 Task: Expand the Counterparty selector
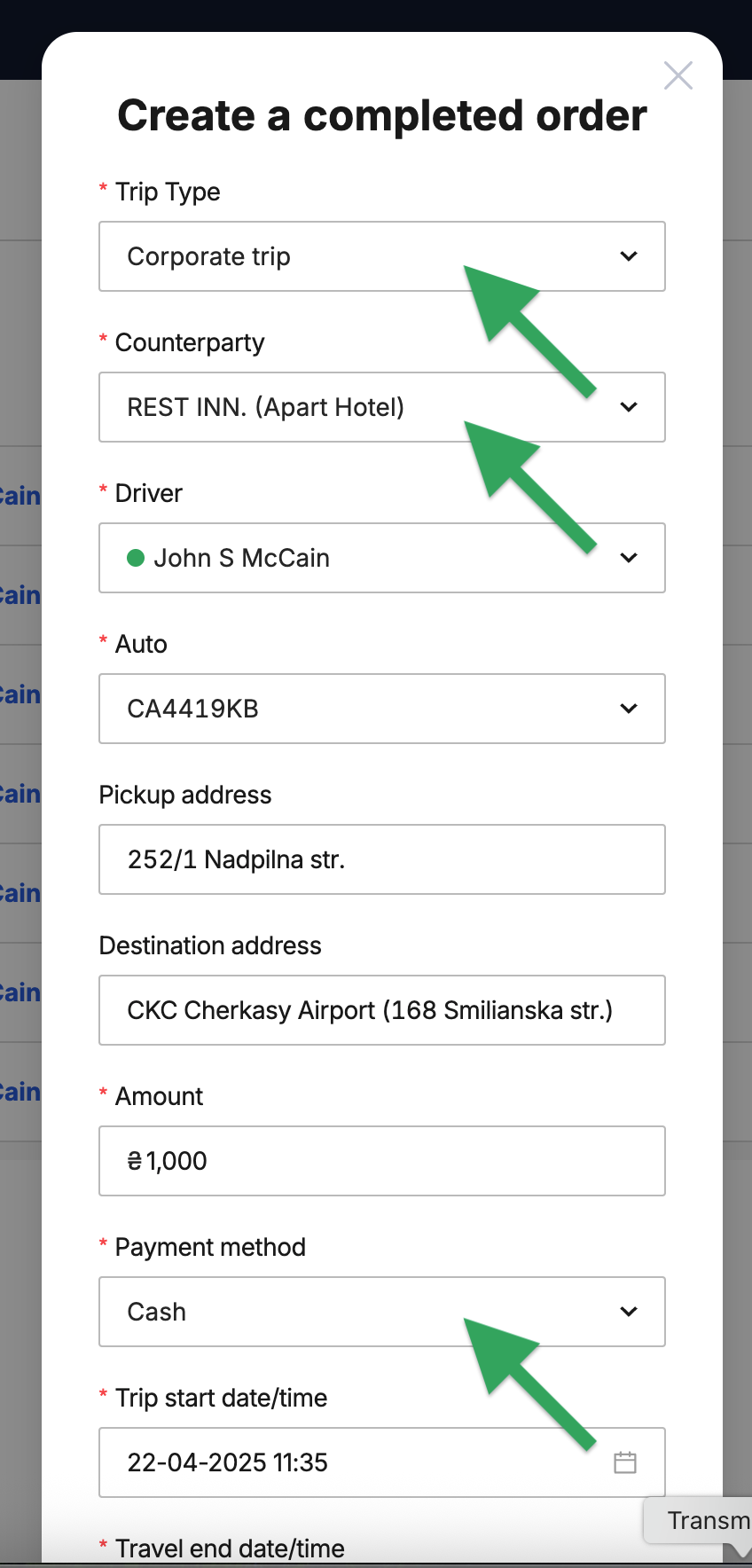(382, 407)
